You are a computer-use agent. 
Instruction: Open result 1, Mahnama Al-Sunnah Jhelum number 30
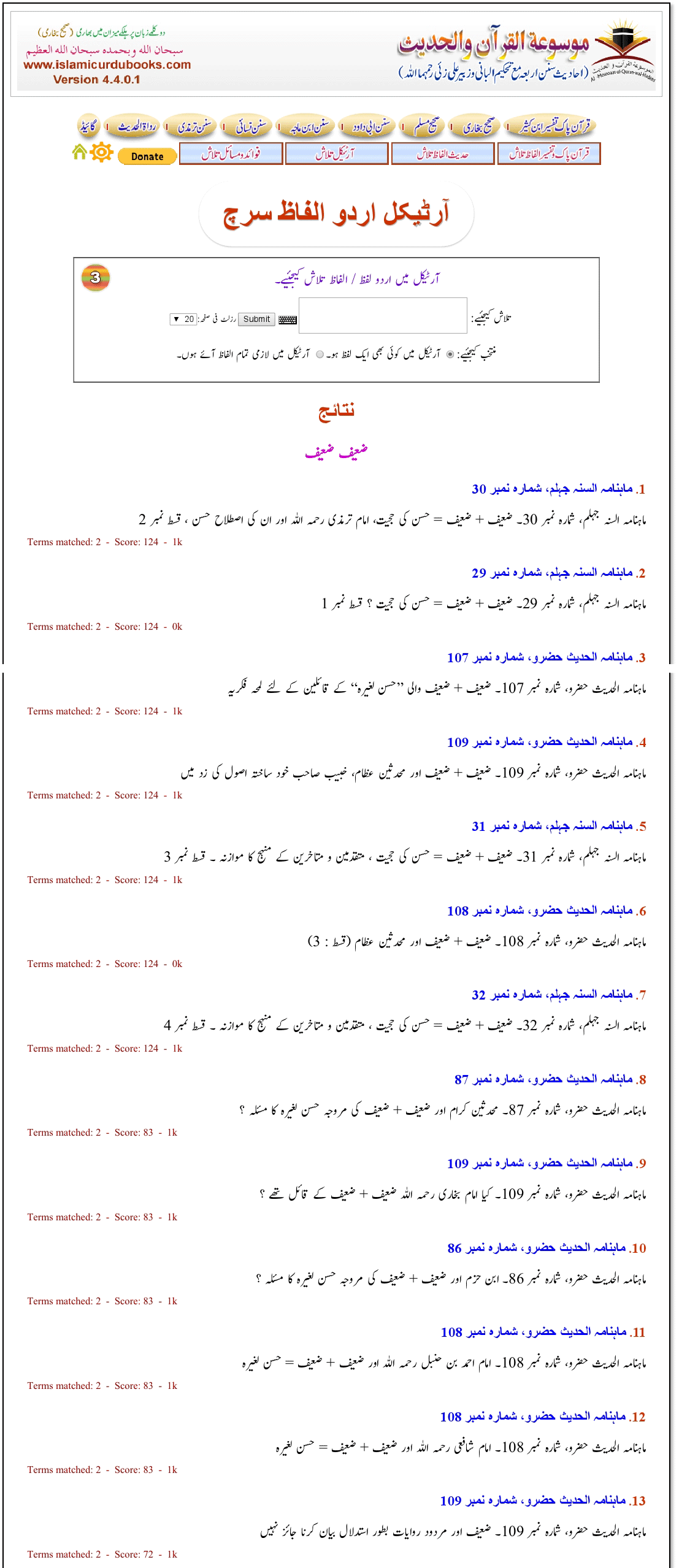(558, 489)
